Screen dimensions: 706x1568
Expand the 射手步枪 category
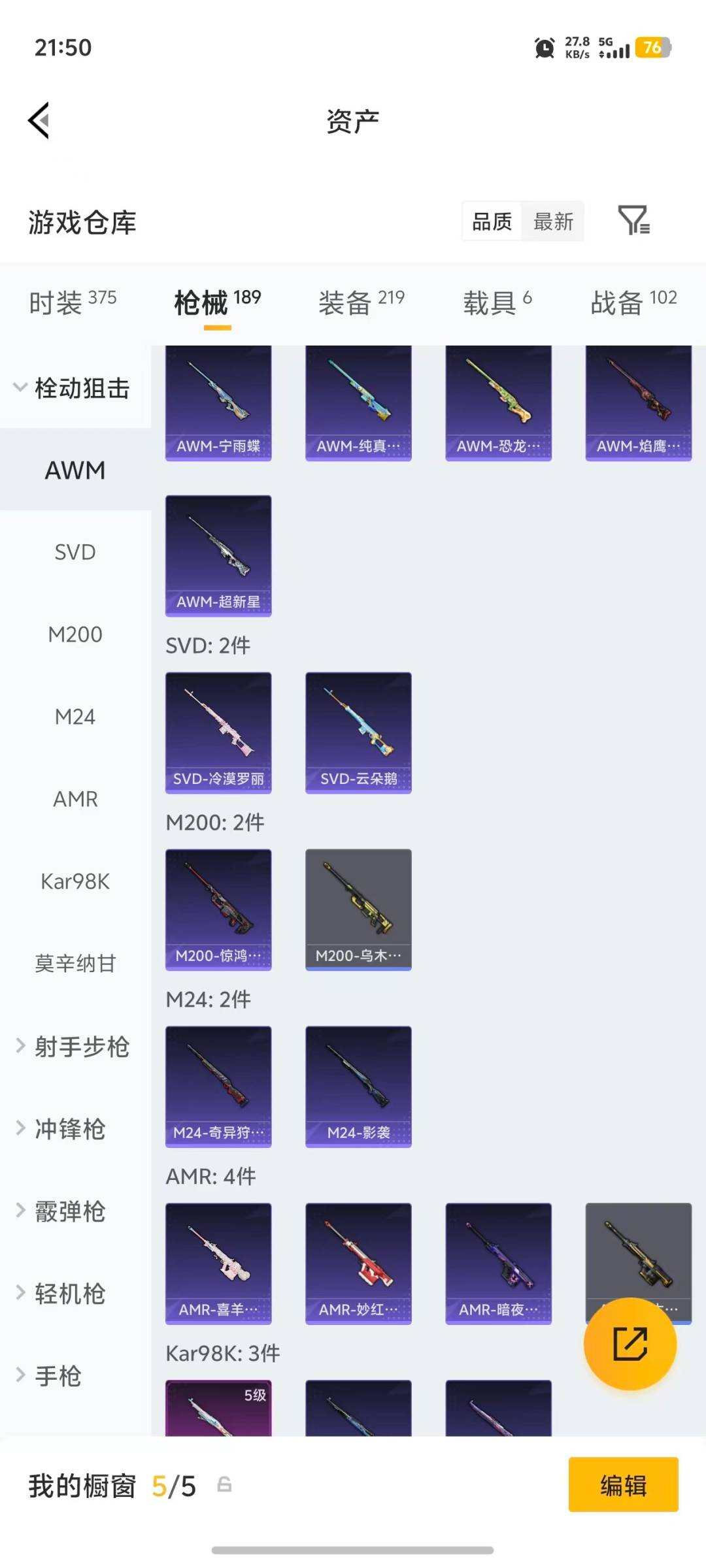click(x=74, y=1047)
